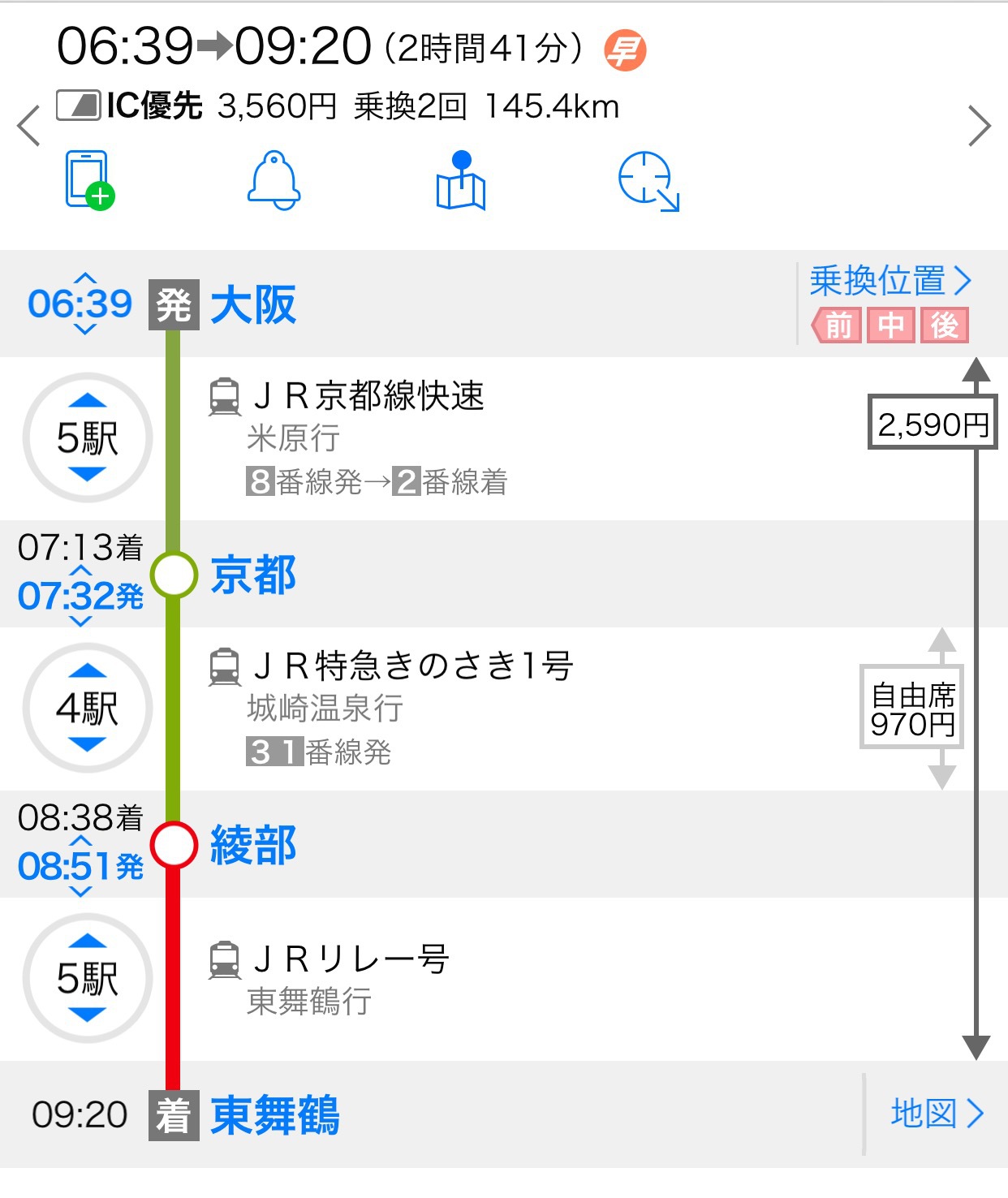
Task: Open the 地図 map link
Action: (937, 1114)
